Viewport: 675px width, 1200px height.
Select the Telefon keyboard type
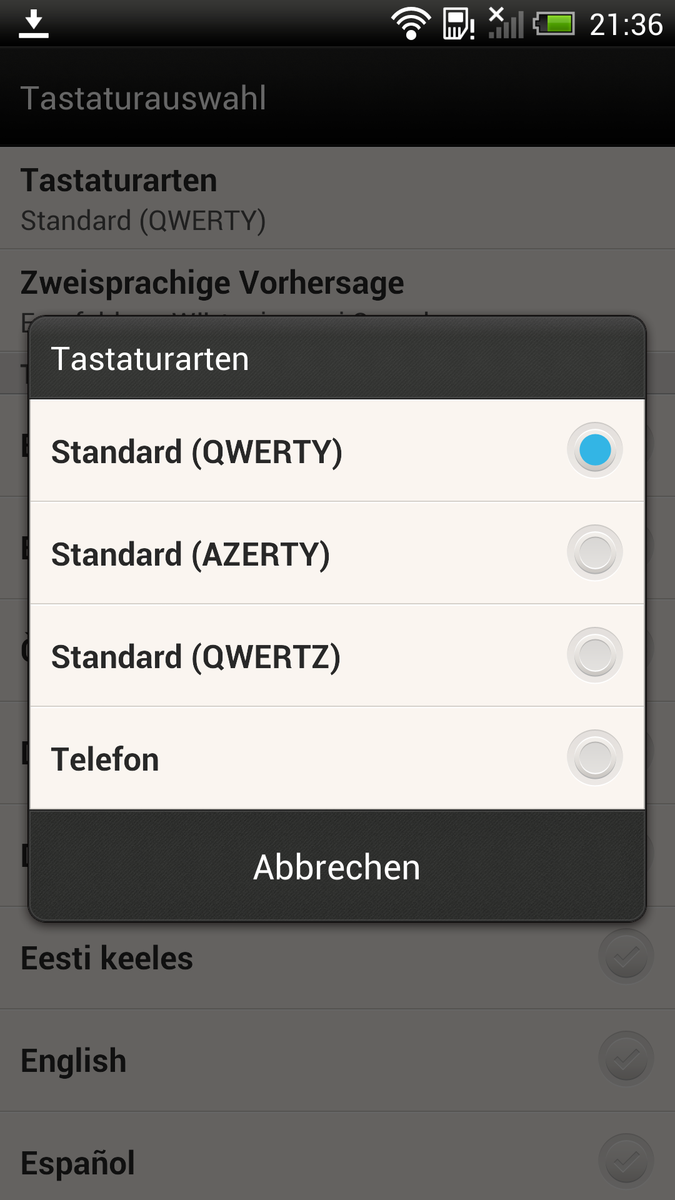click(337, 758)
